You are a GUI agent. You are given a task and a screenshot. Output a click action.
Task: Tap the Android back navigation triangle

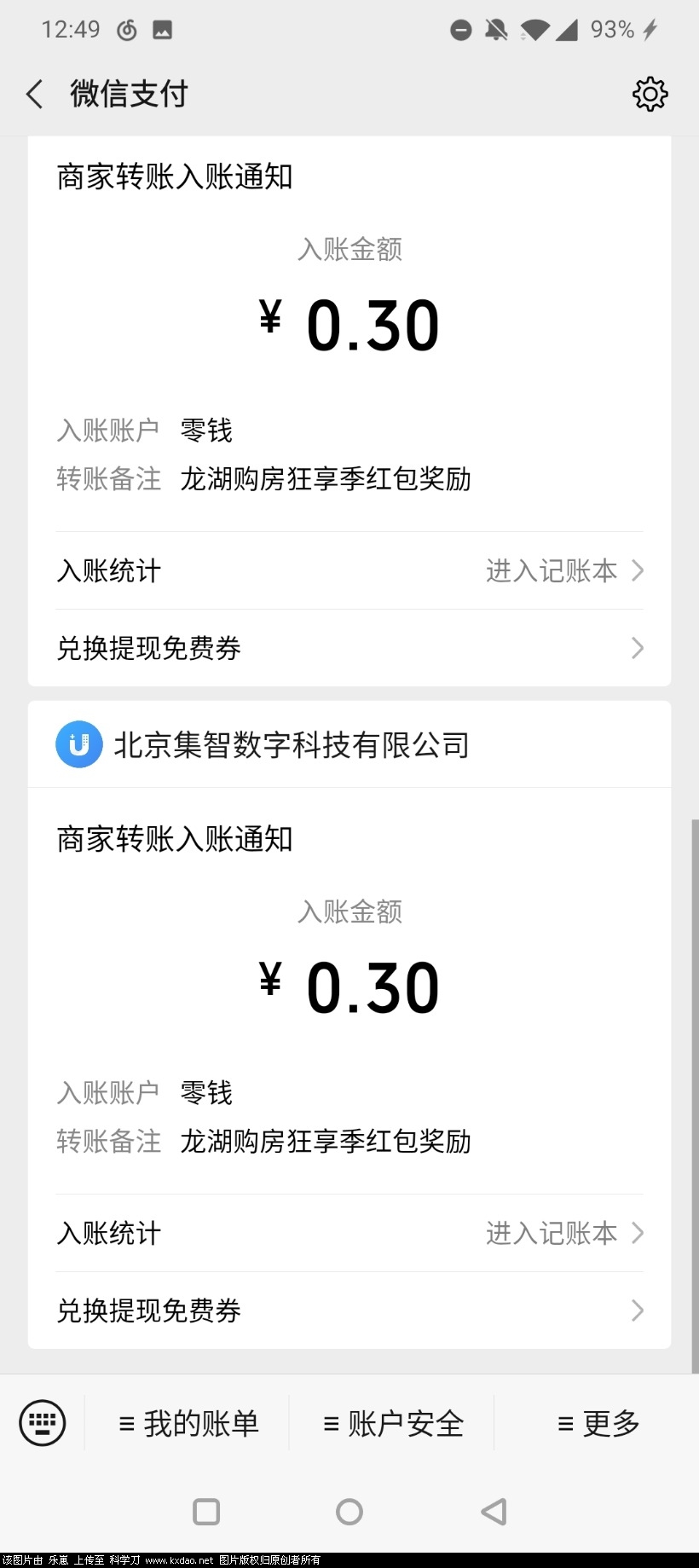point(493,1512)
